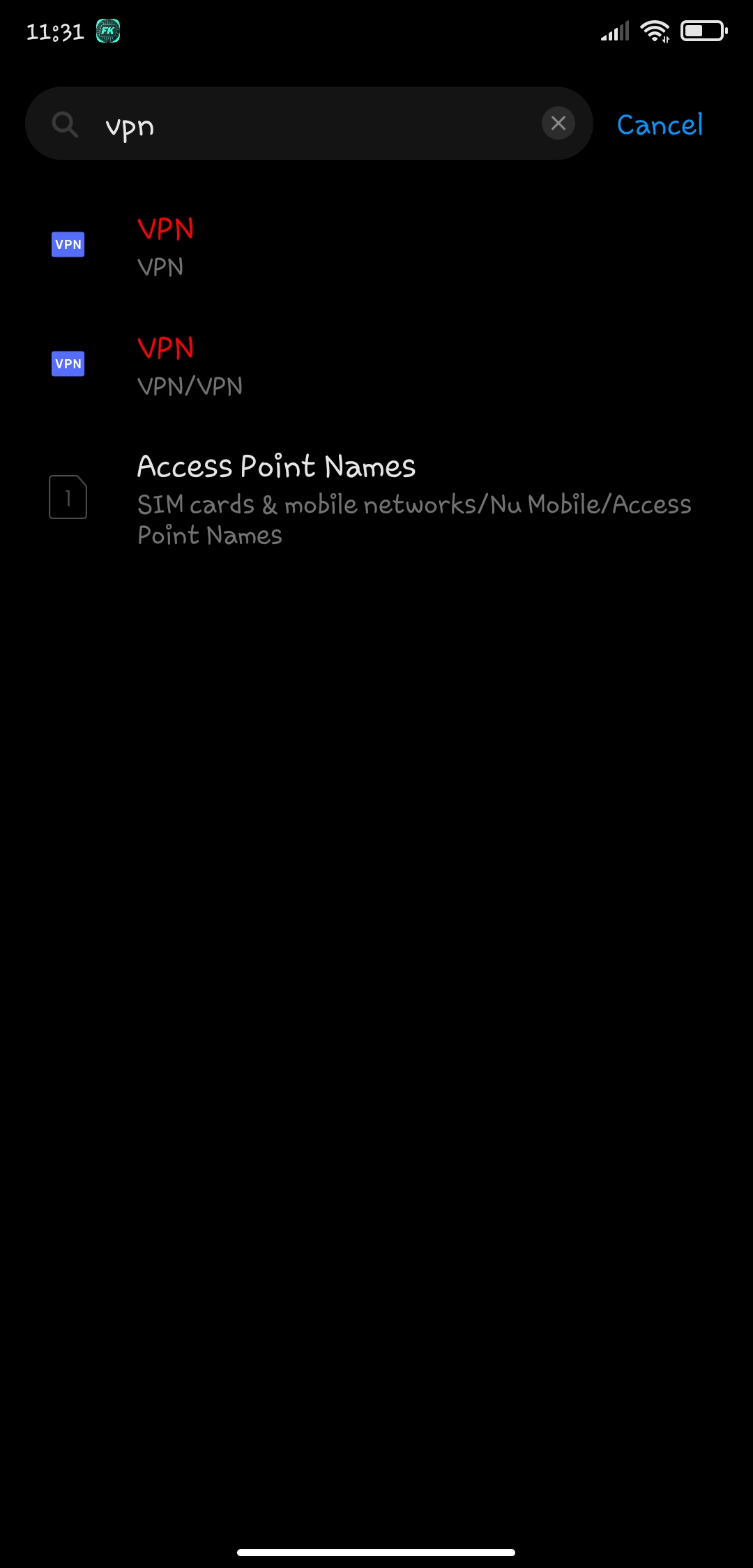Clear the vpn search text
This screenshot has width=753, height=1568.
(558, 123)
